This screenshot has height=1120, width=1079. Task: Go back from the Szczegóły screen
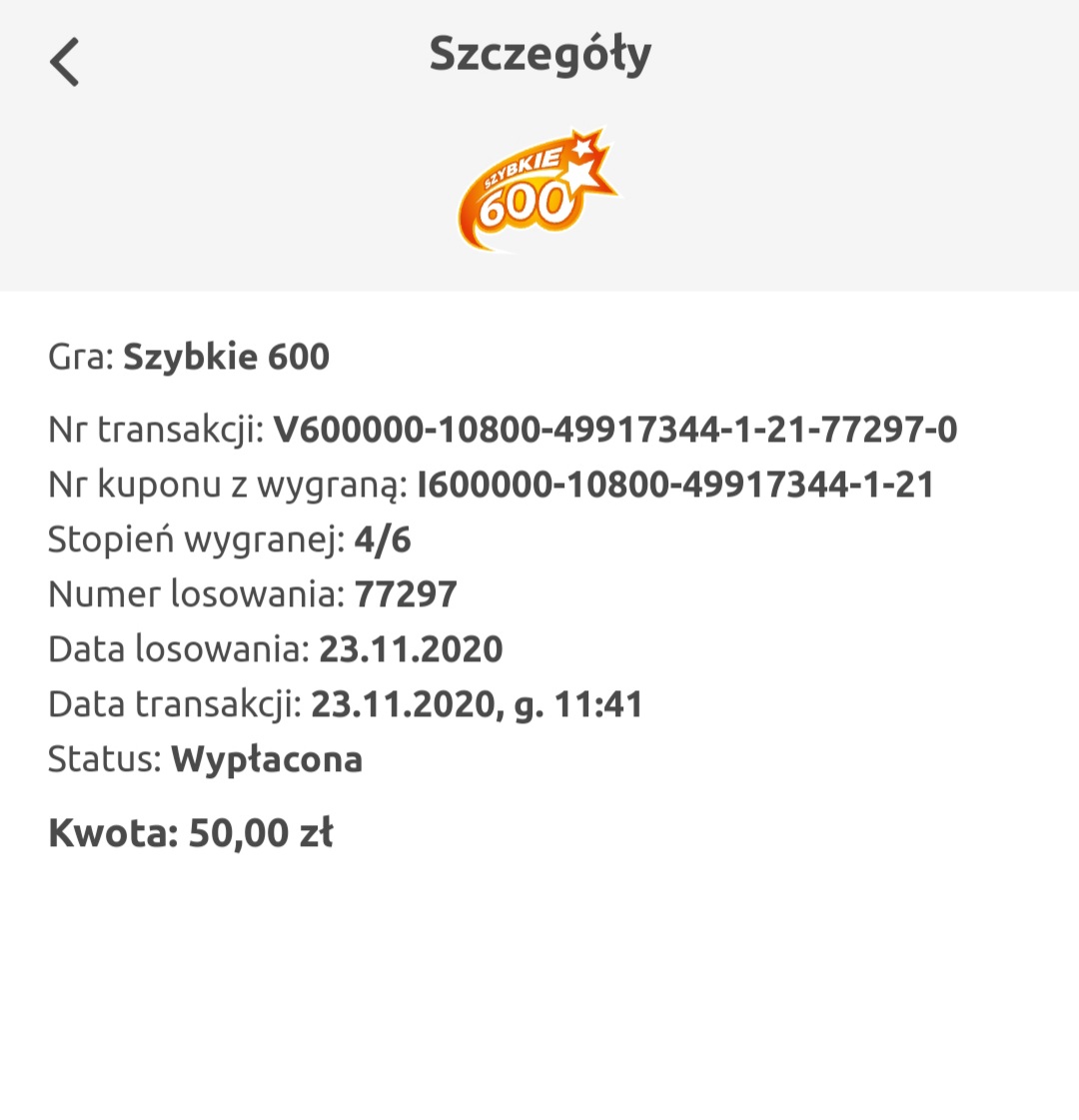click(65, 62)
